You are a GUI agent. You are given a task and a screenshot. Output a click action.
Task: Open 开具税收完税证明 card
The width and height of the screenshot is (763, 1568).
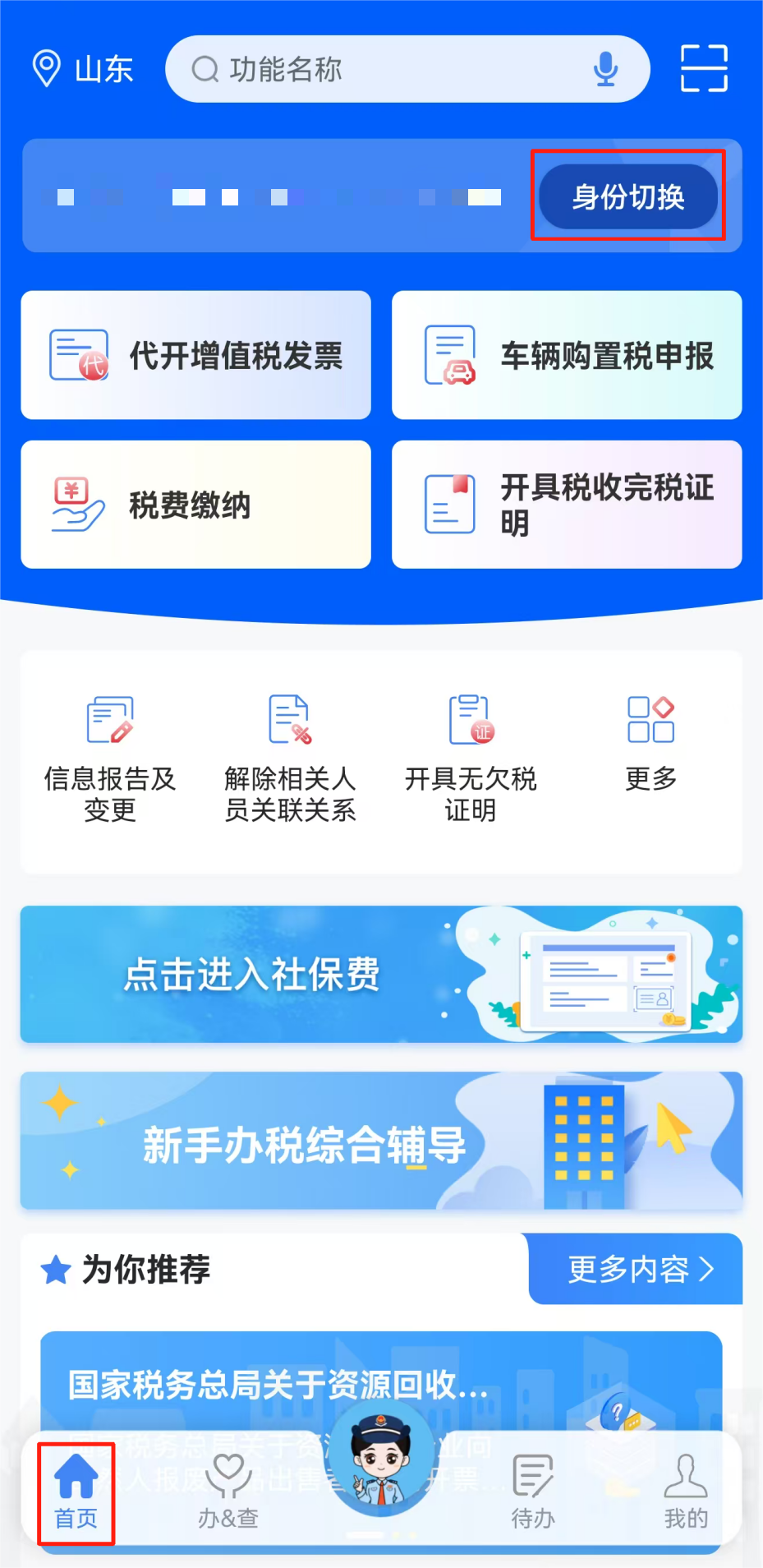pyautogui.click(x=567, y=505)
